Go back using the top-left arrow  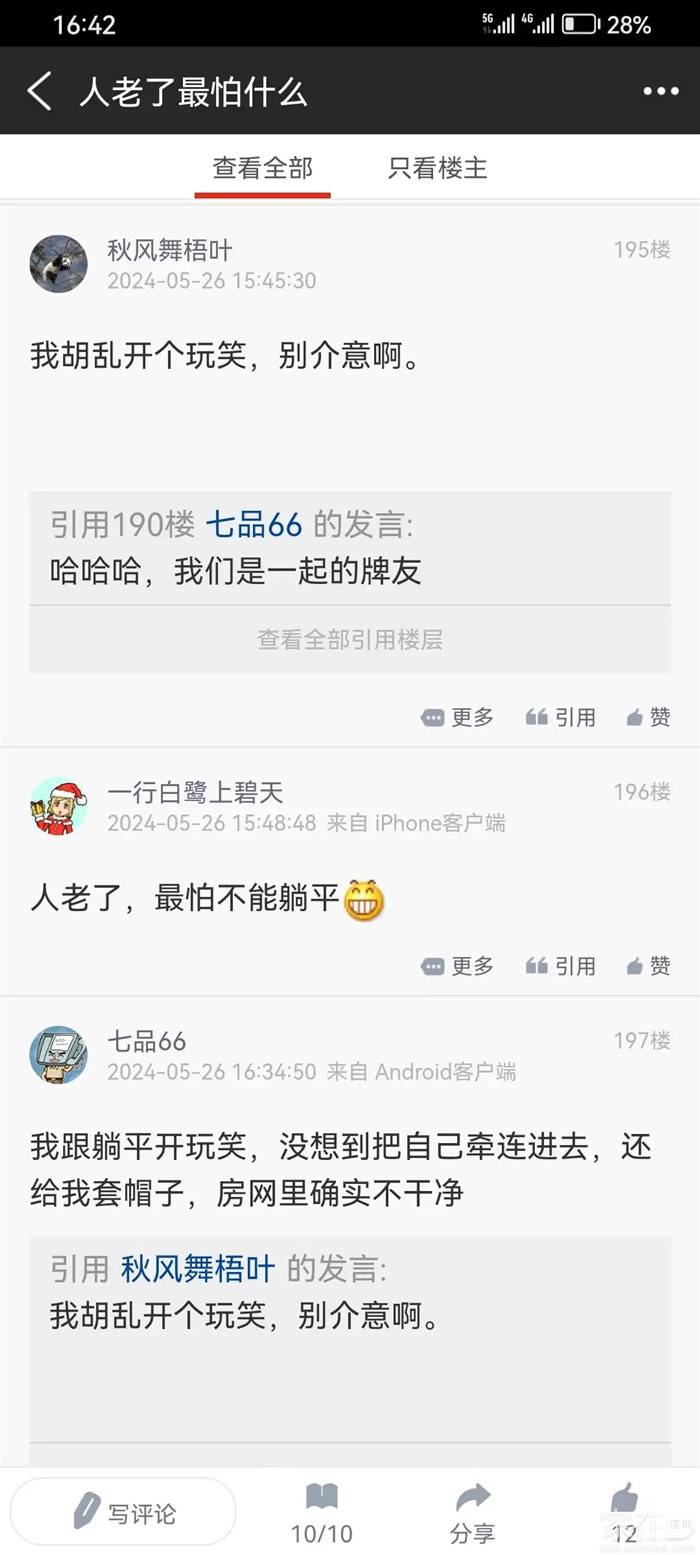coord(40,91)
